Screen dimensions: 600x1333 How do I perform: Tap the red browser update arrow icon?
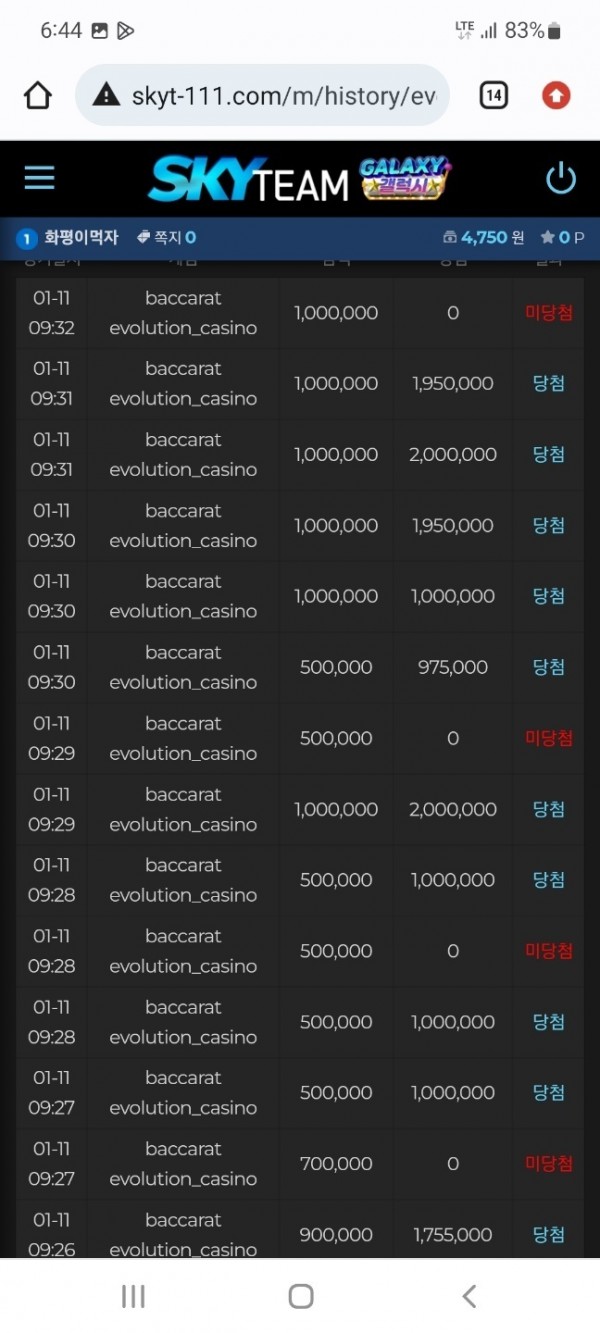(556, 96)
